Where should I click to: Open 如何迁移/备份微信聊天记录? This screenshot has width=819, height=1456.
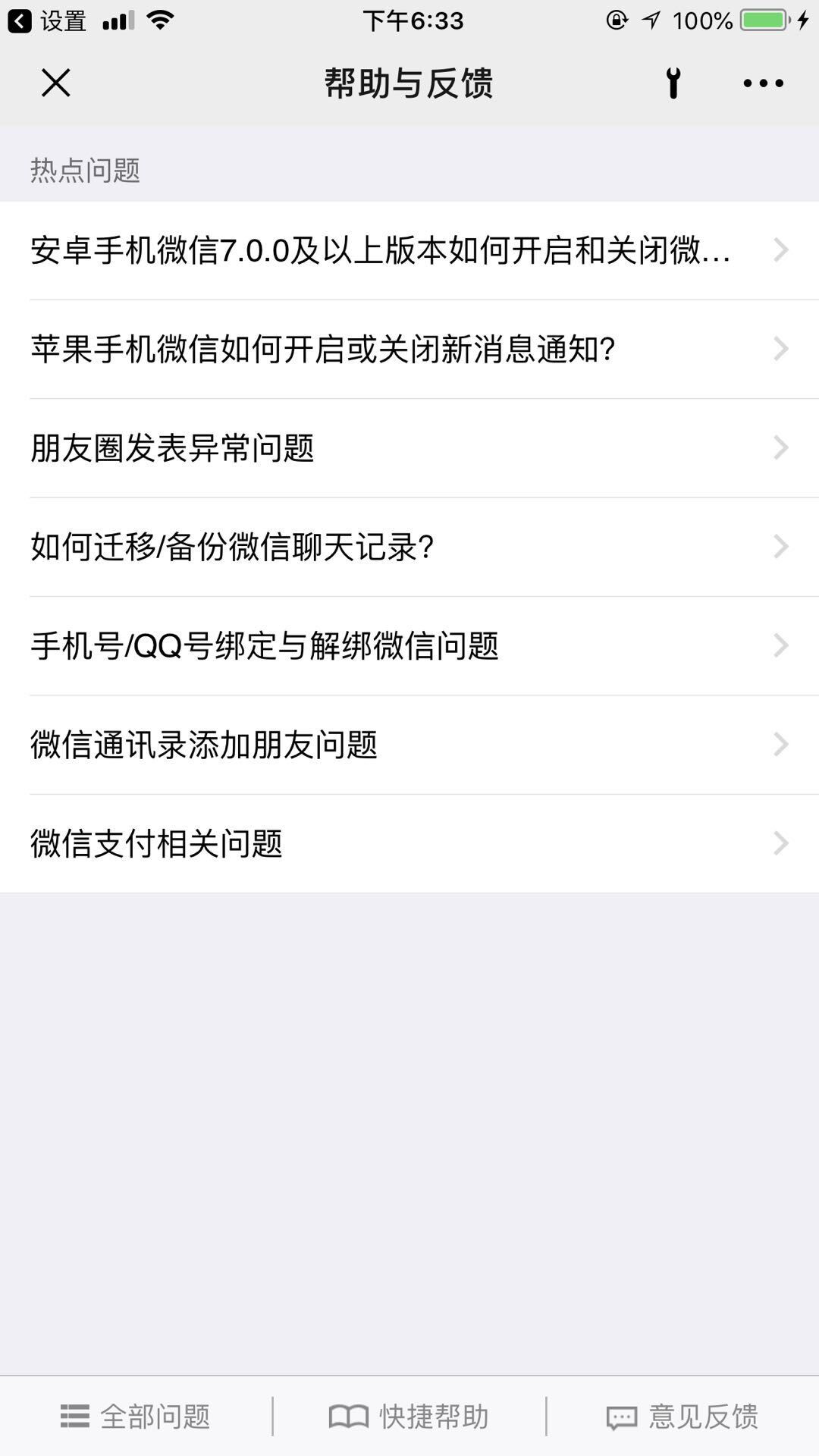tap(409, 547)
